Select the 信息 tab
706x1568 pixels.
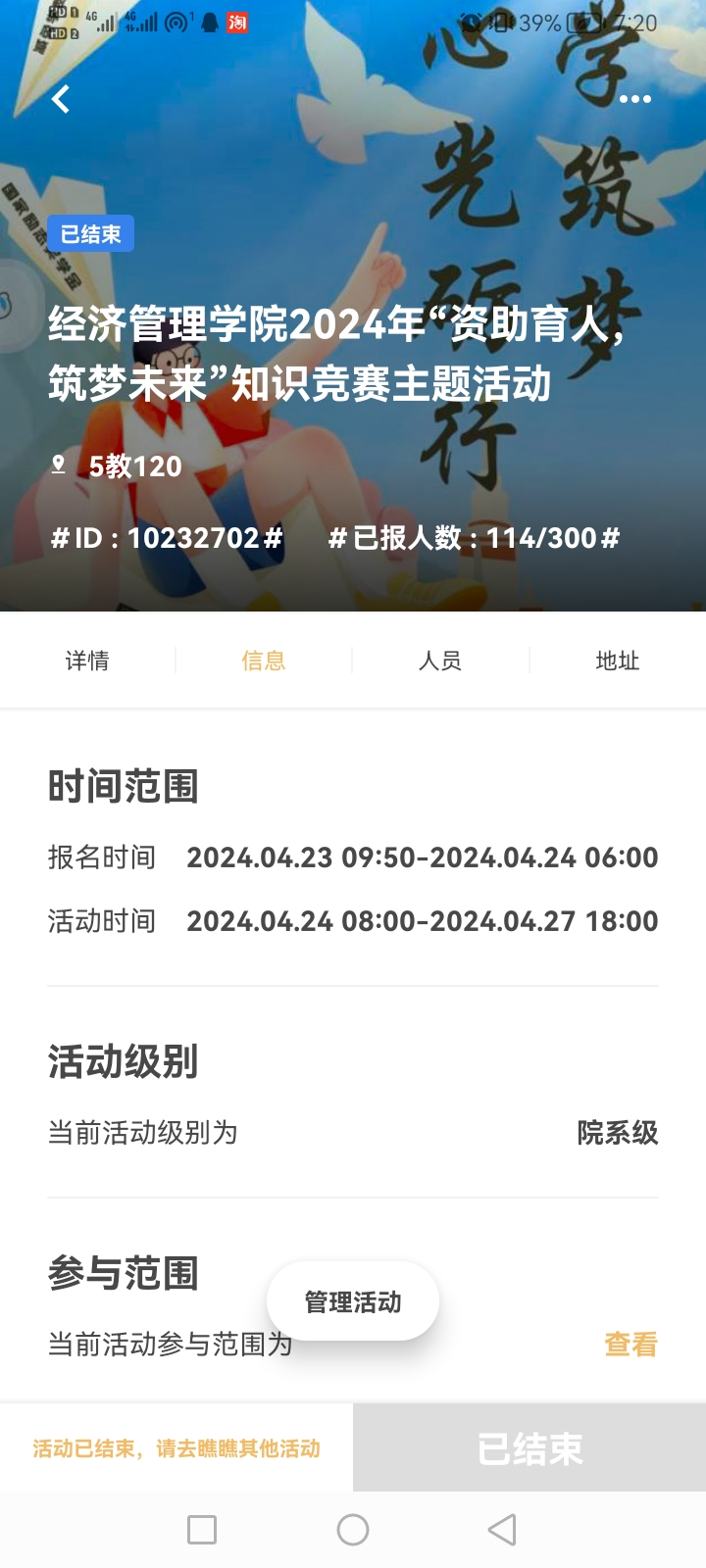tap(264, 661)
